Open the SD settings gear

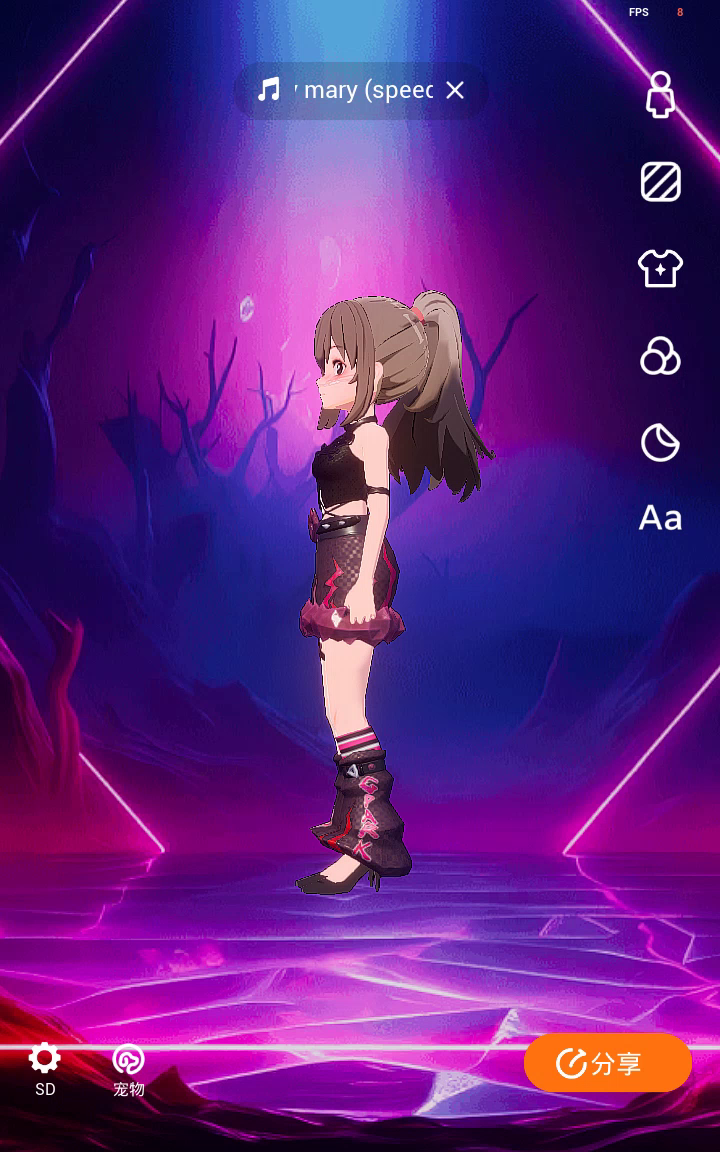pyautogui.click(x=45, y=1069)
